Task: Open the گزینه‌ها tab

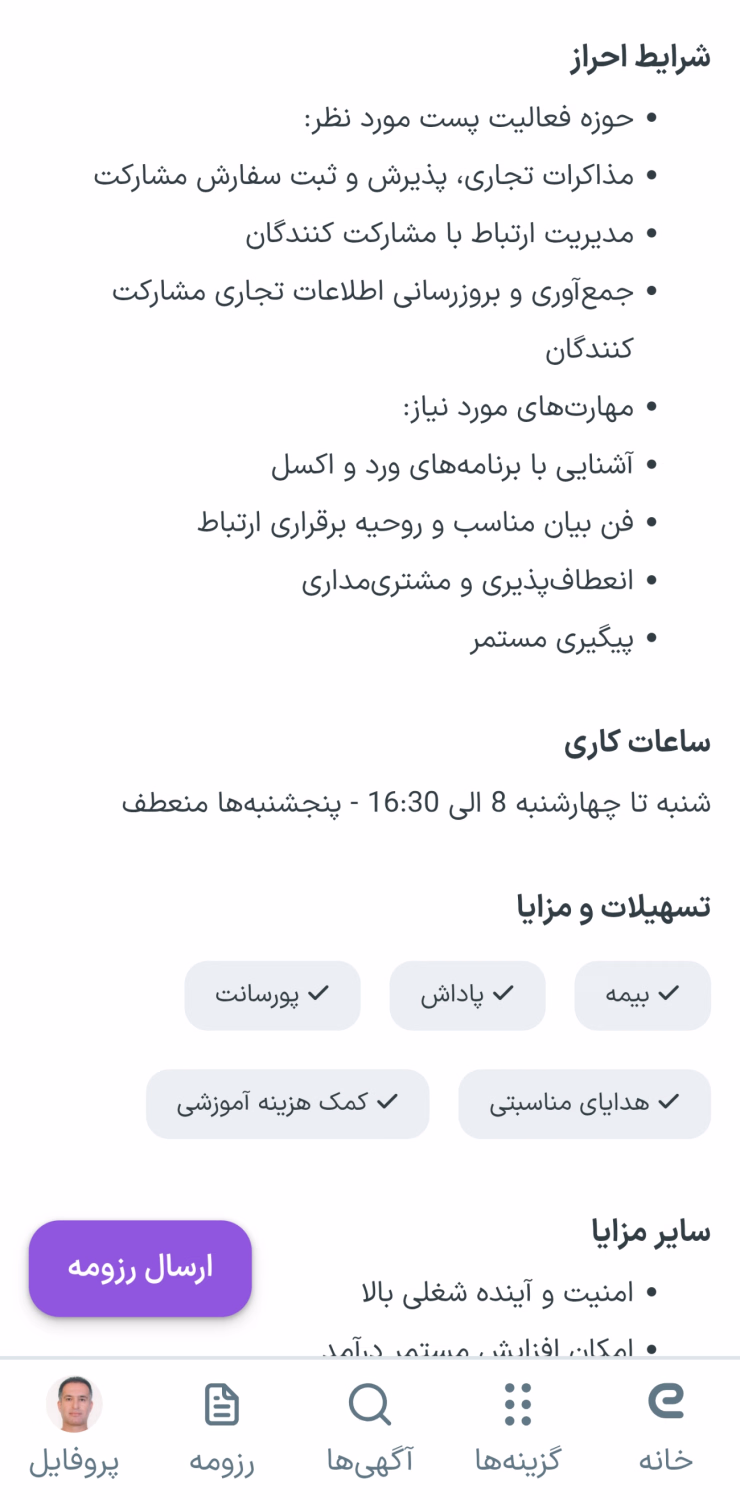Action: point(517,1426)
